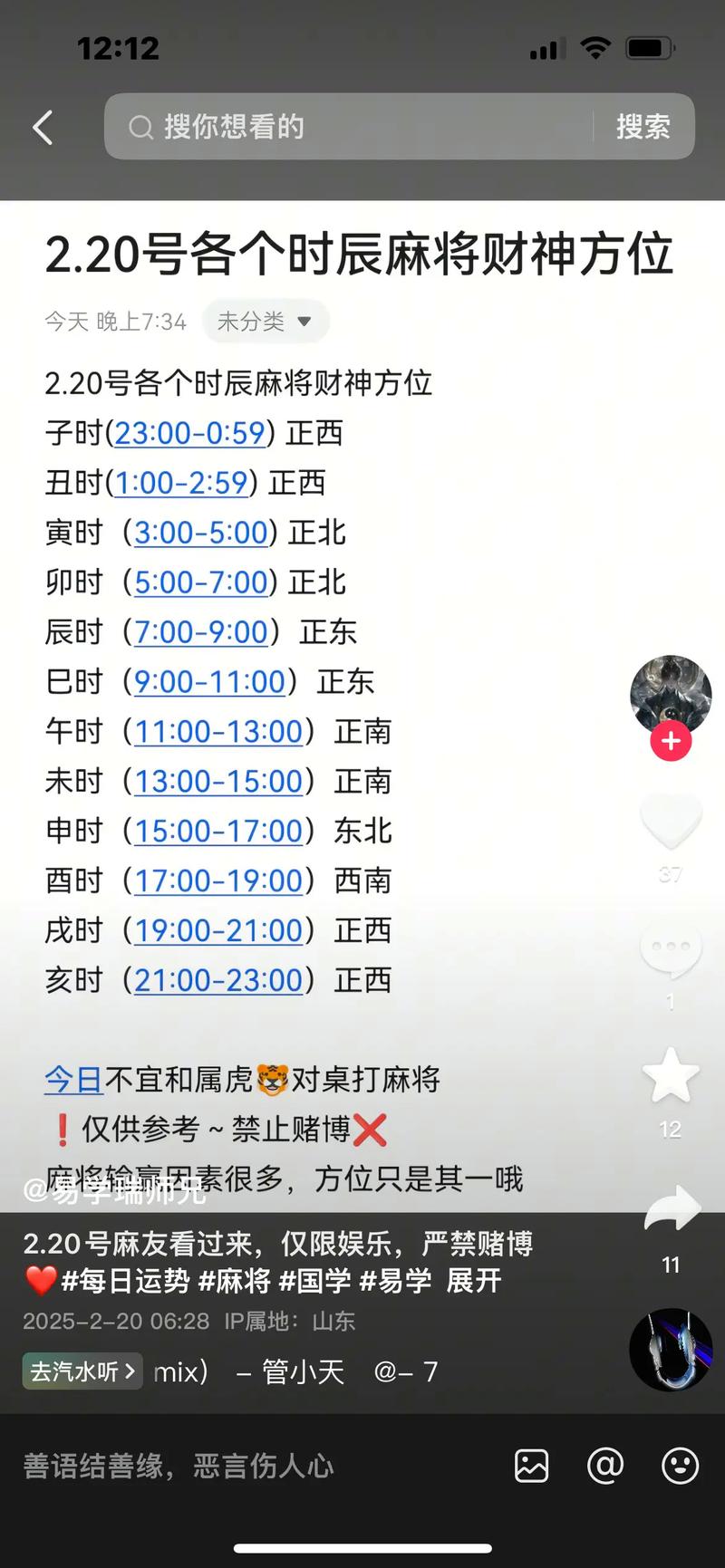Screen dimensions: 725x1568
Task: Follow the author with the plus badge
Action: click(x=671, y=742)
